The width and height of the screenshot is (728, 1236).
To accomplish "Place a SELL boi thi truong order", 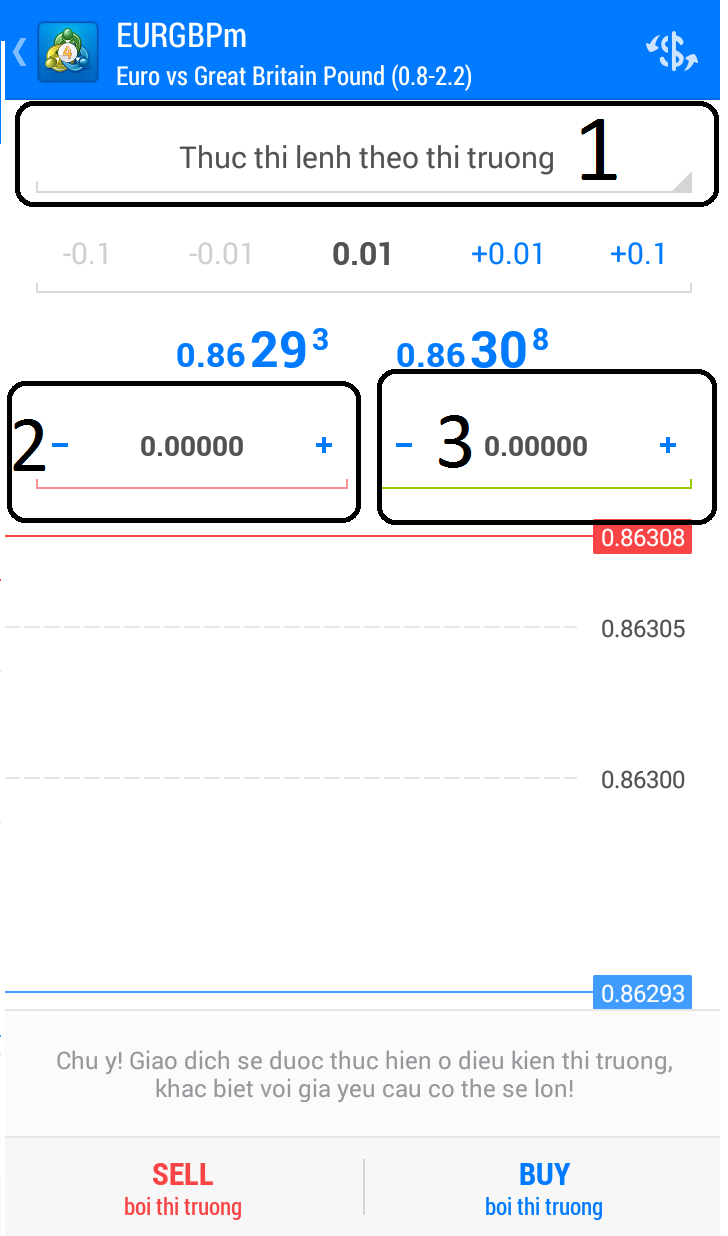I will click(x=183, y=1188).
